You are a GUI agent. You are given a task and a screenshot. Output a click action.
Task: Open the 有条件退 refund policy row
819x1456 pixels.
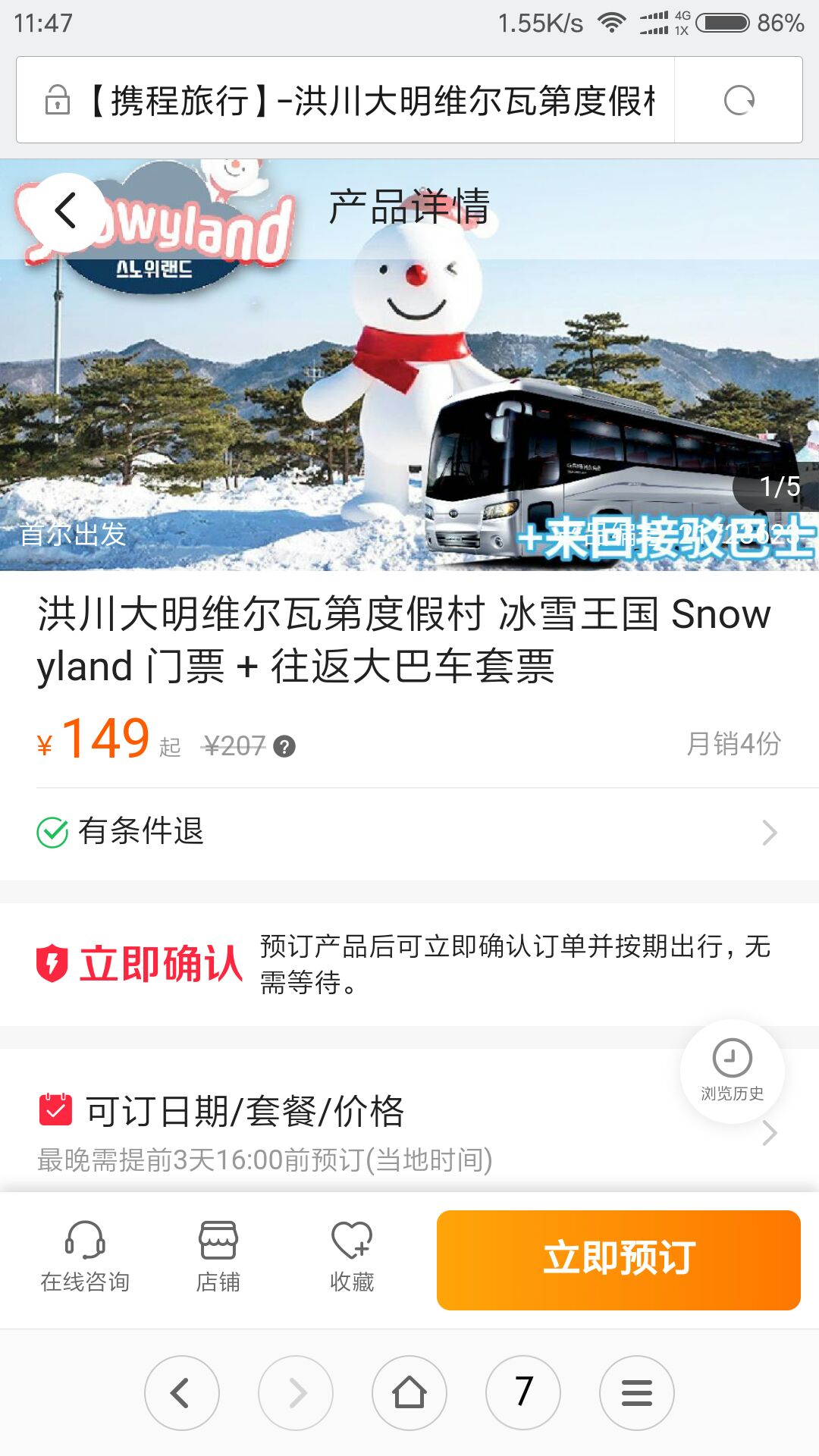coord(409,832)
